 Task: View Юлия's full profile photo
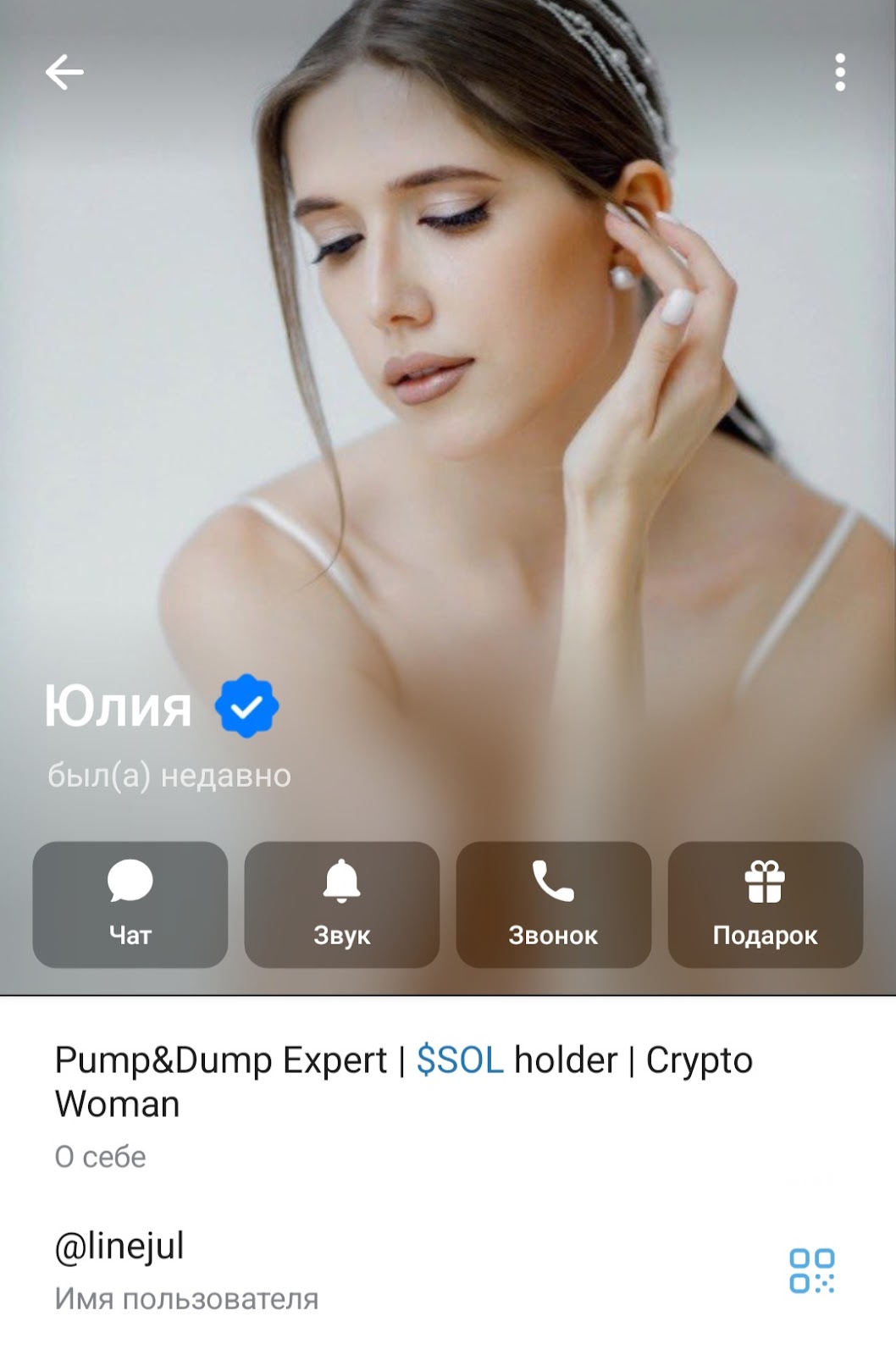click(448, 381)
